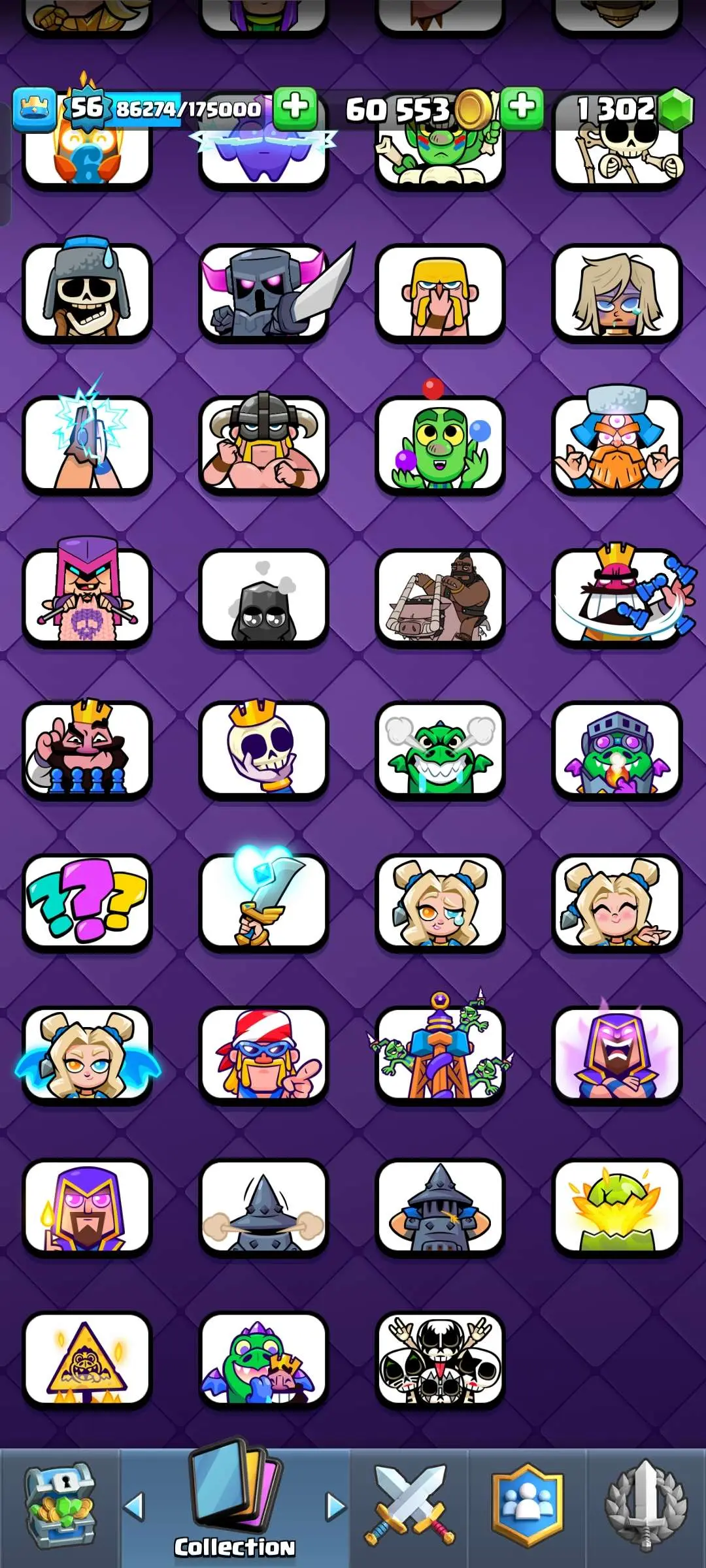Go to the Events sword-wreath tab
The height and width of the screenshot is (1568, 706).
pos(646,1506)
